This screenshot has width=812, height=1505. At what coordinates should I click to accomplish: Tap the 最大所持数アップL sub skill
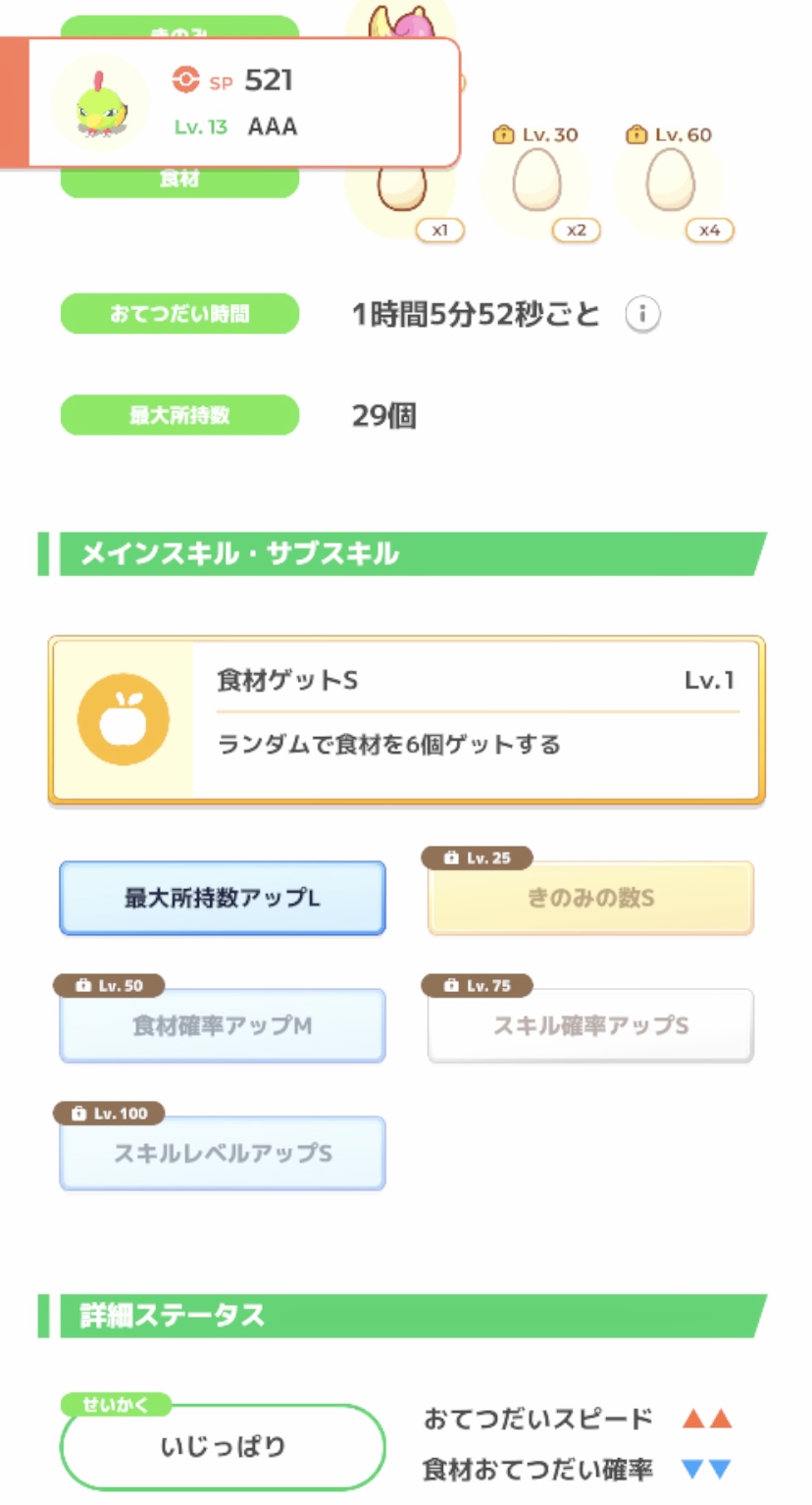point(223,898)
